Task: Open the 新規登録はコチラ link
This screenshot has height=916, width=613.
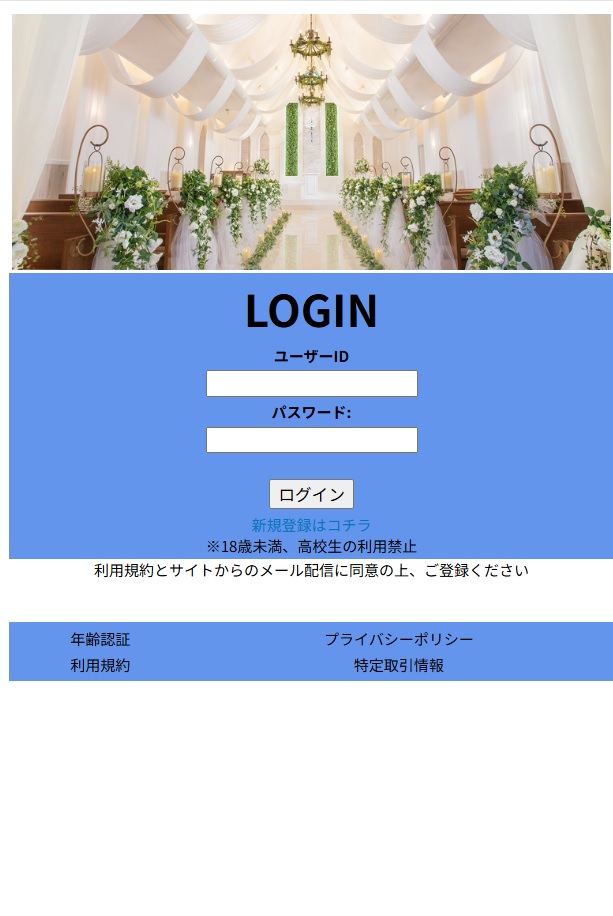Action: pos(311,525)
